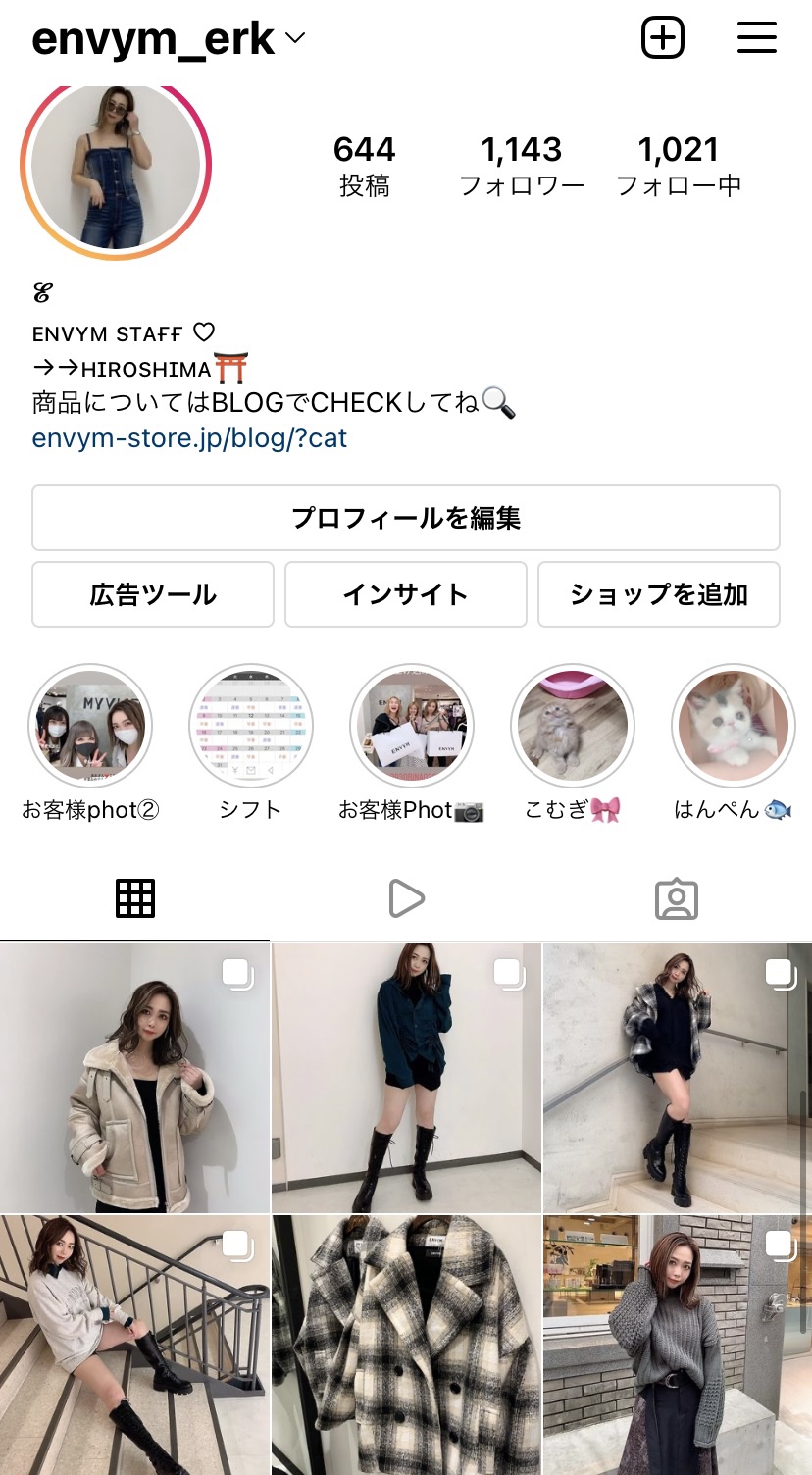Open インサイト insights
The image size is (812, 1475).
pos(405,594)
